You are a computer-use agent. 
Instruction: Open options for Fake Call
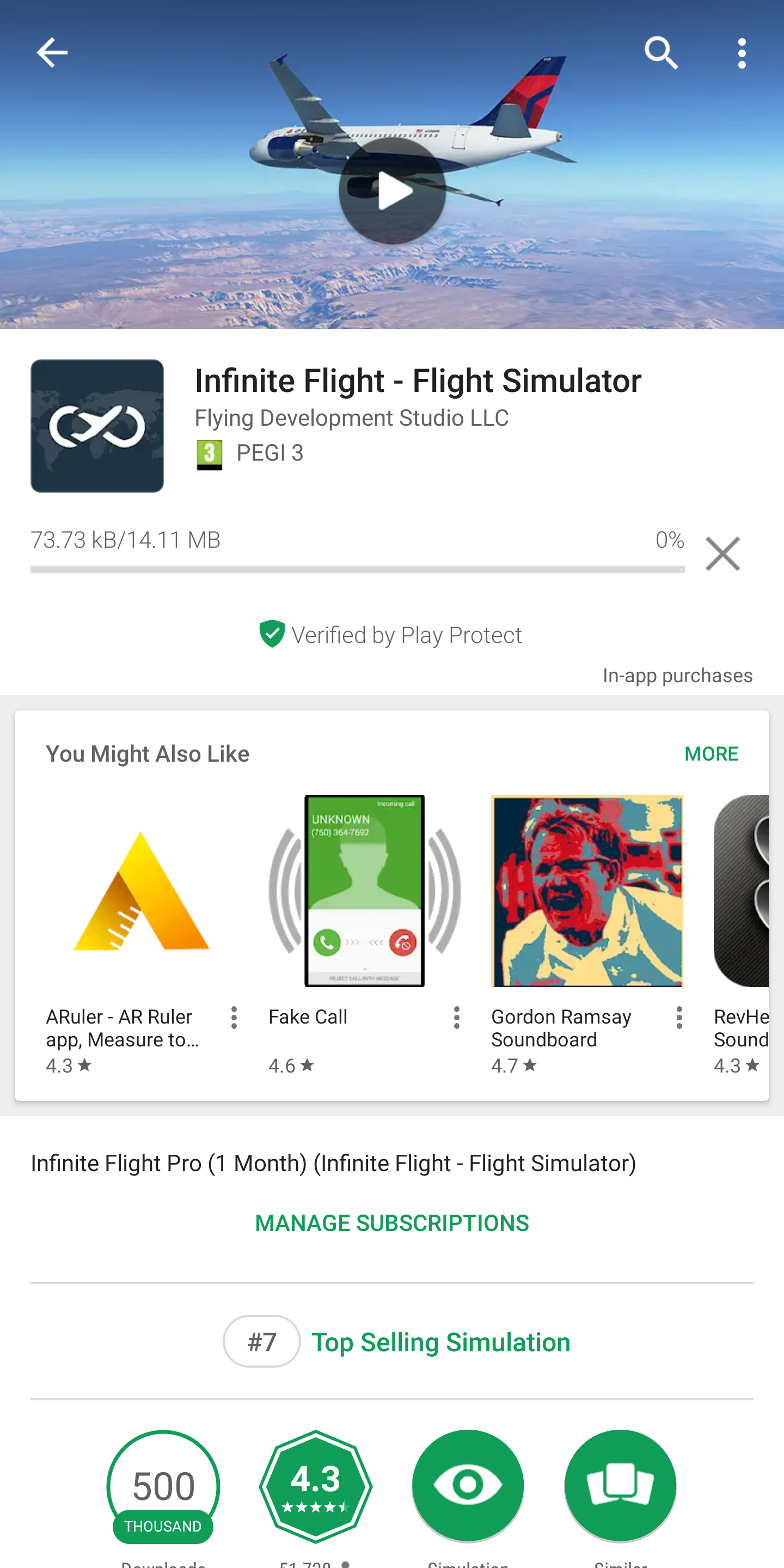coord(457,1018)
